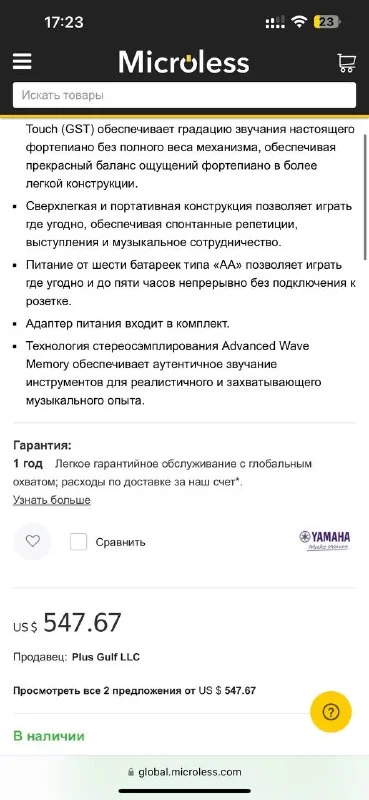Viewport: 369px width, 800px height.
Task: Tap the Microless logo
Action: [184, 62]
